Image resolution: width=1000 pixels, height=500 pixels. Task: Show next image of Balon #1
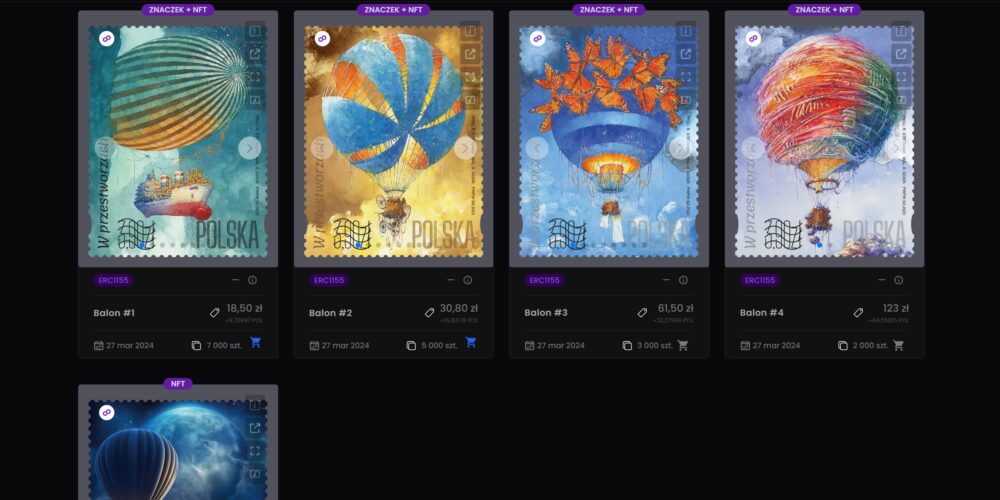pos(250,148)
